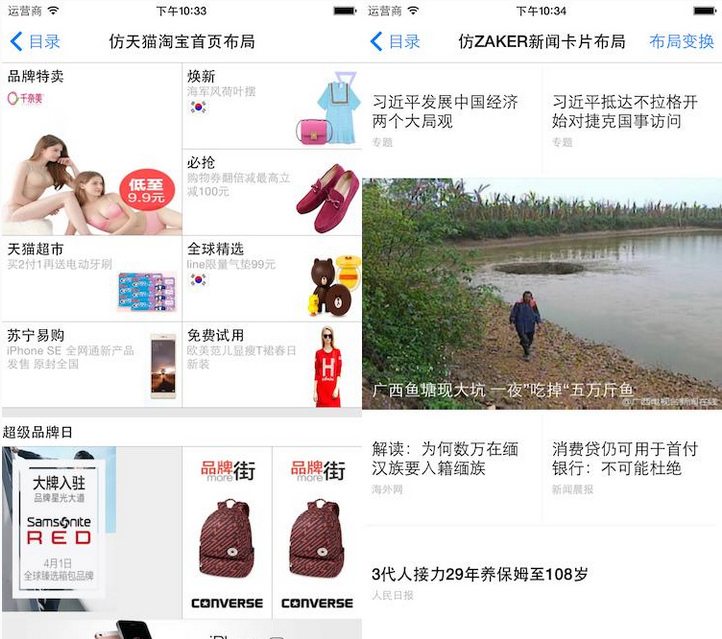This screenshot has width=722, height=639.
Task: Tap the 布局变换 button
Action: point(681,42)
